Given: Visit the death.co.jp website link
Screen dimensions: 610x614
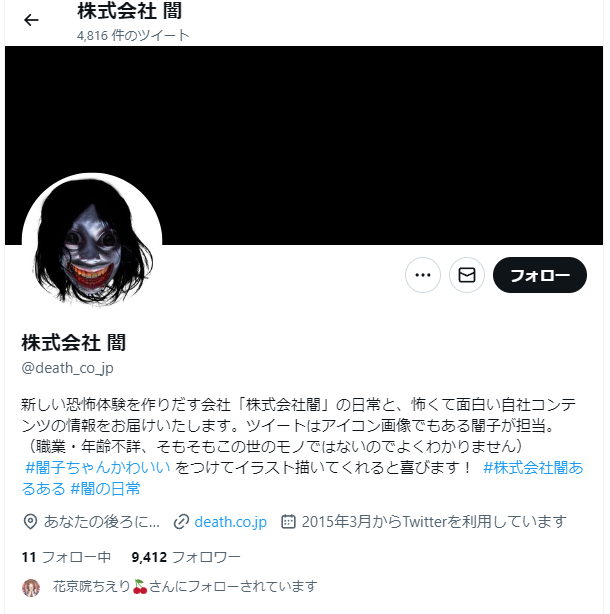Looking at the screenshot, I should pos(230,522).
